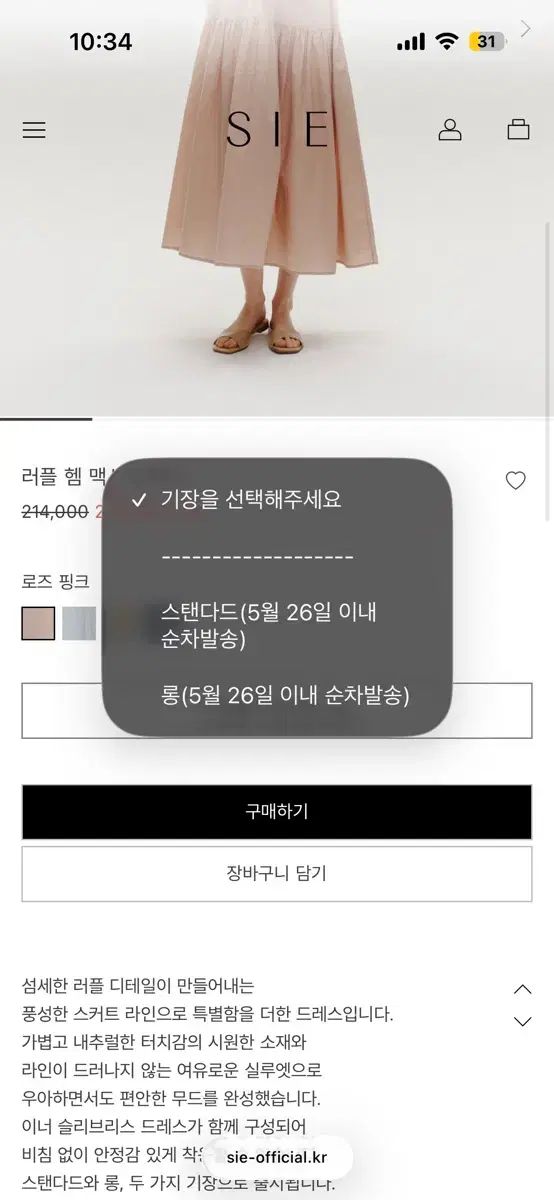The image size is (554, 1200).
Task: Tap the up chevron beside the description
Action: pyautogui.click(x=522, y=990)
